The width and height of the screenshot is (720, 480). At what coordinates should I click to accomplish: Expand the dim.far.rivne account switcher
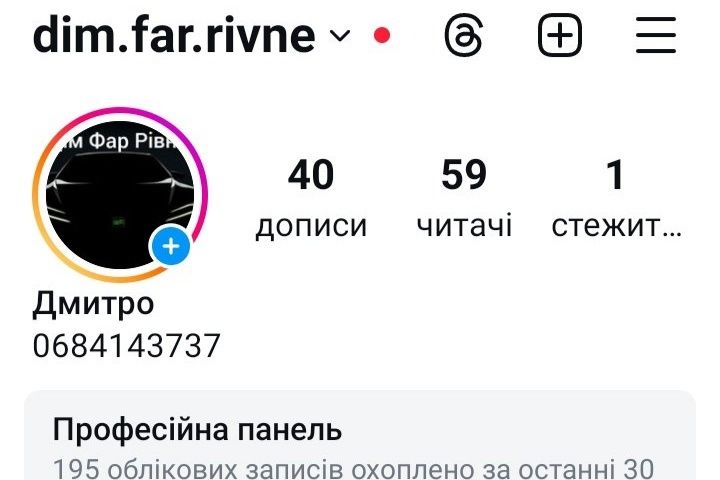[x=340, y=37]
